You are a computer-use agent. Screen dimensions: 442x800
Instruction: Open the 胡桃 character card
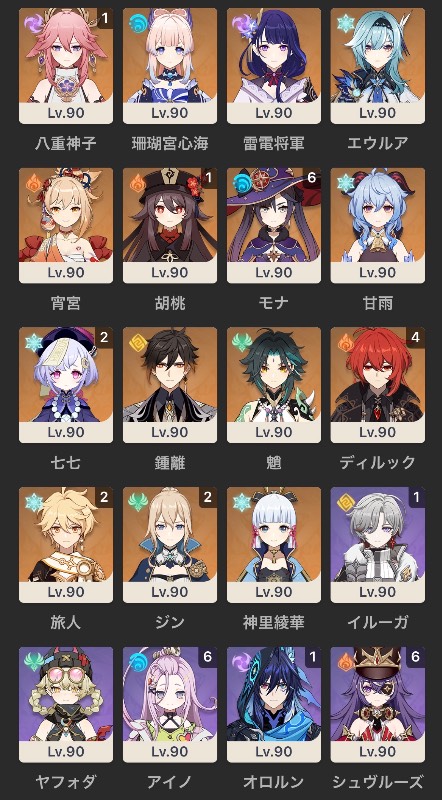click(170, 226)
